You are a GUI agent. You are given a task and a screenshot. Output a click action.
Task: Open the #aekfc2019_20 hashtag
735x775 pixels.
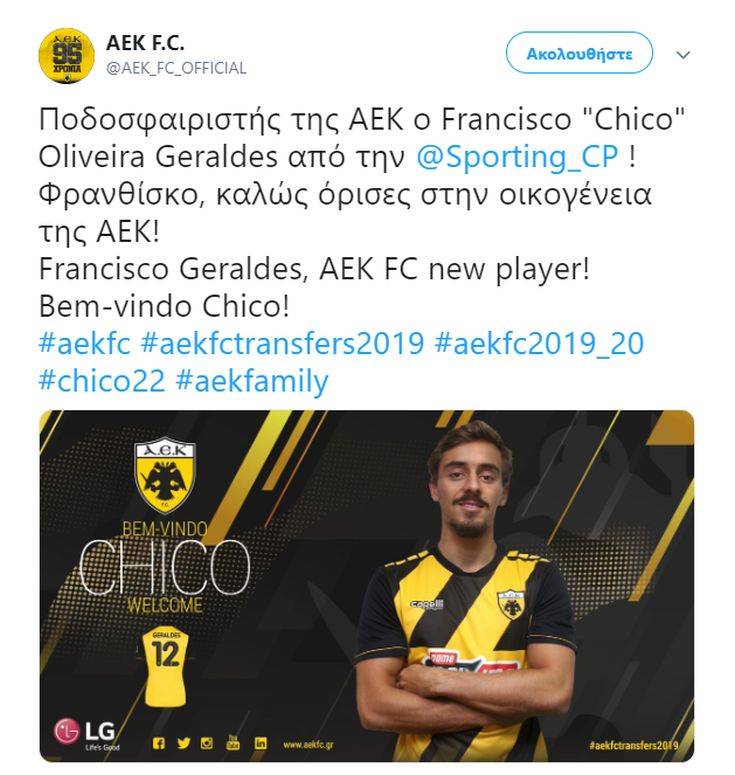(x=539, y=343)
